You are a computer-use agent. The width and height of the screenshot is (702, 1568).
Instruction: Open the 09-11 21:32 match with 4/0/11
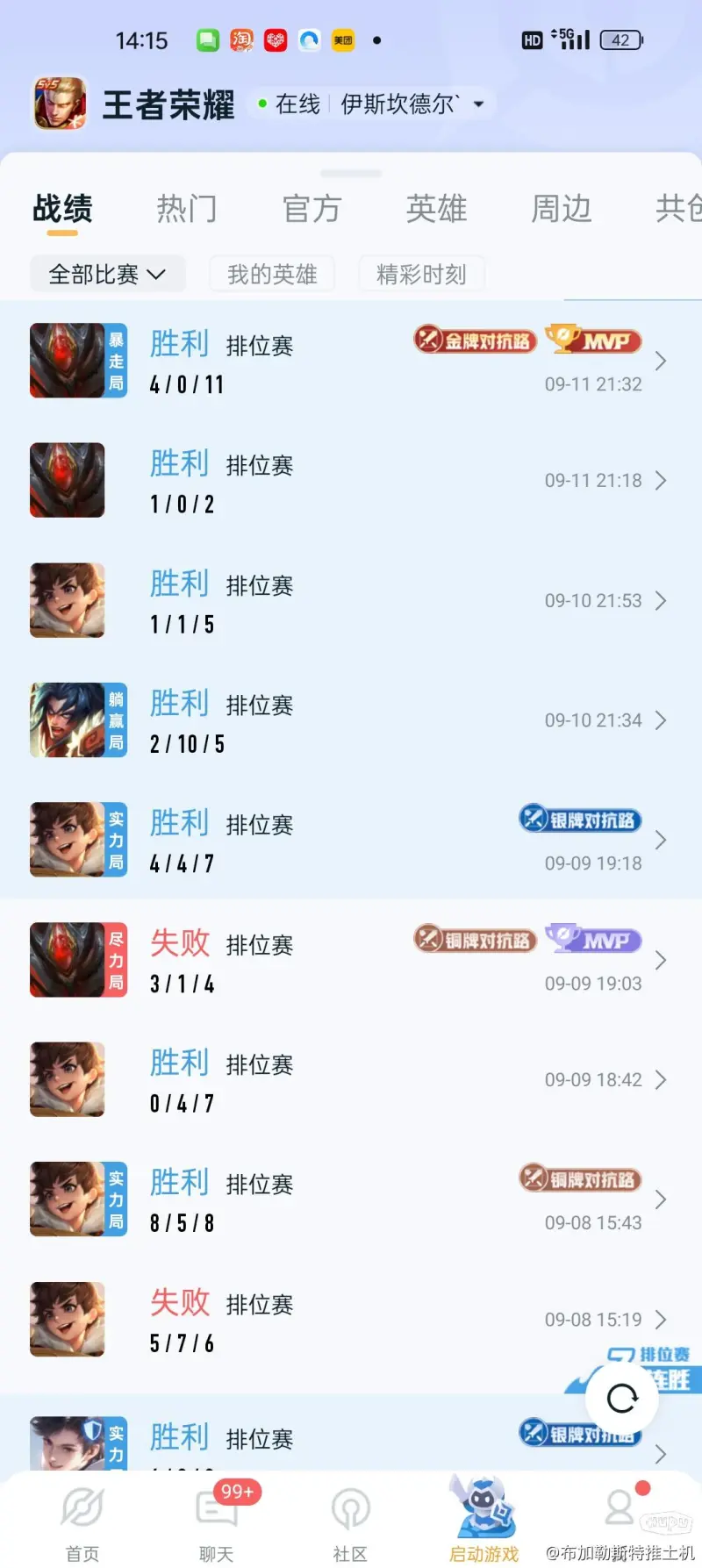coord(351,361)
